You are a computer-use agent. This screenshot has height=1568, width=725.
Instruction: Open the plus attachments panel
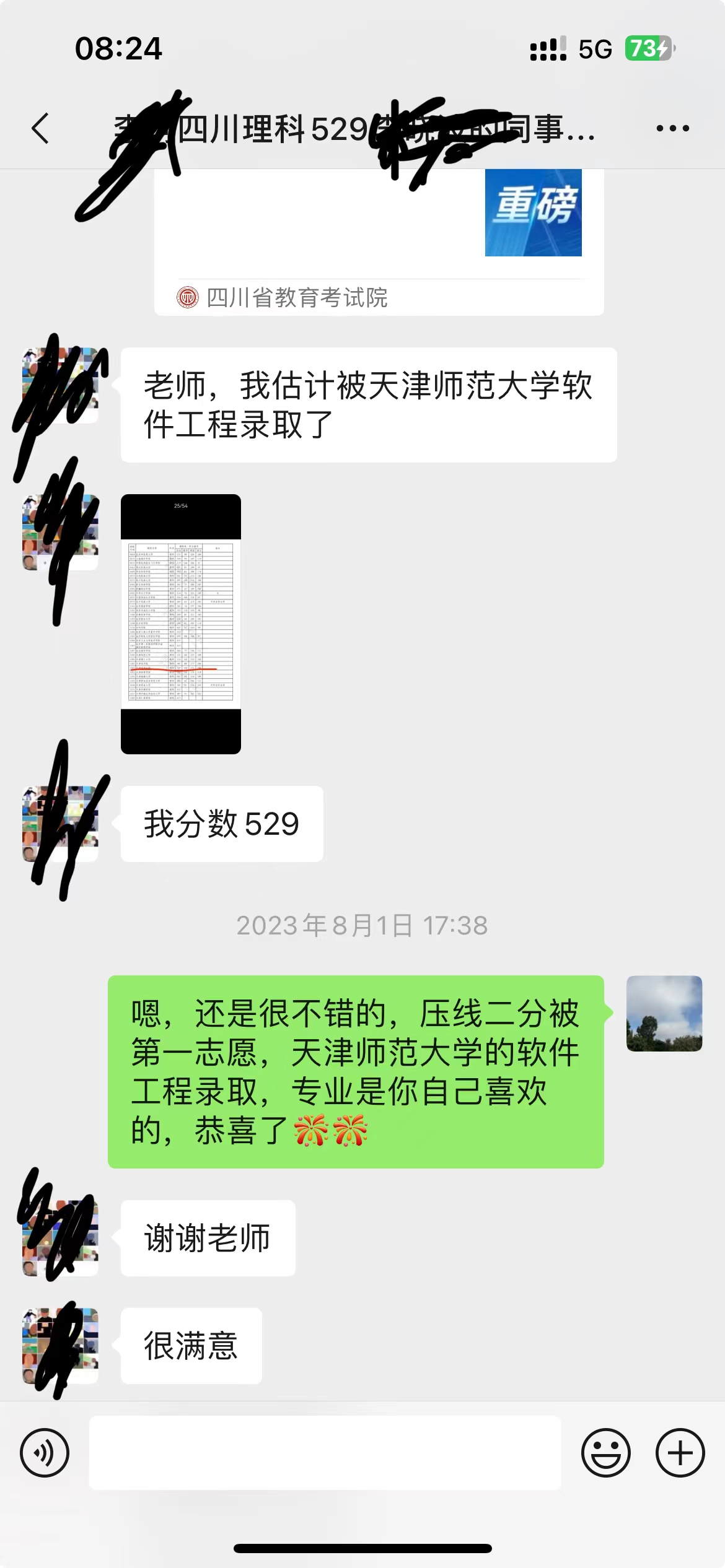tap(680, 1452)
